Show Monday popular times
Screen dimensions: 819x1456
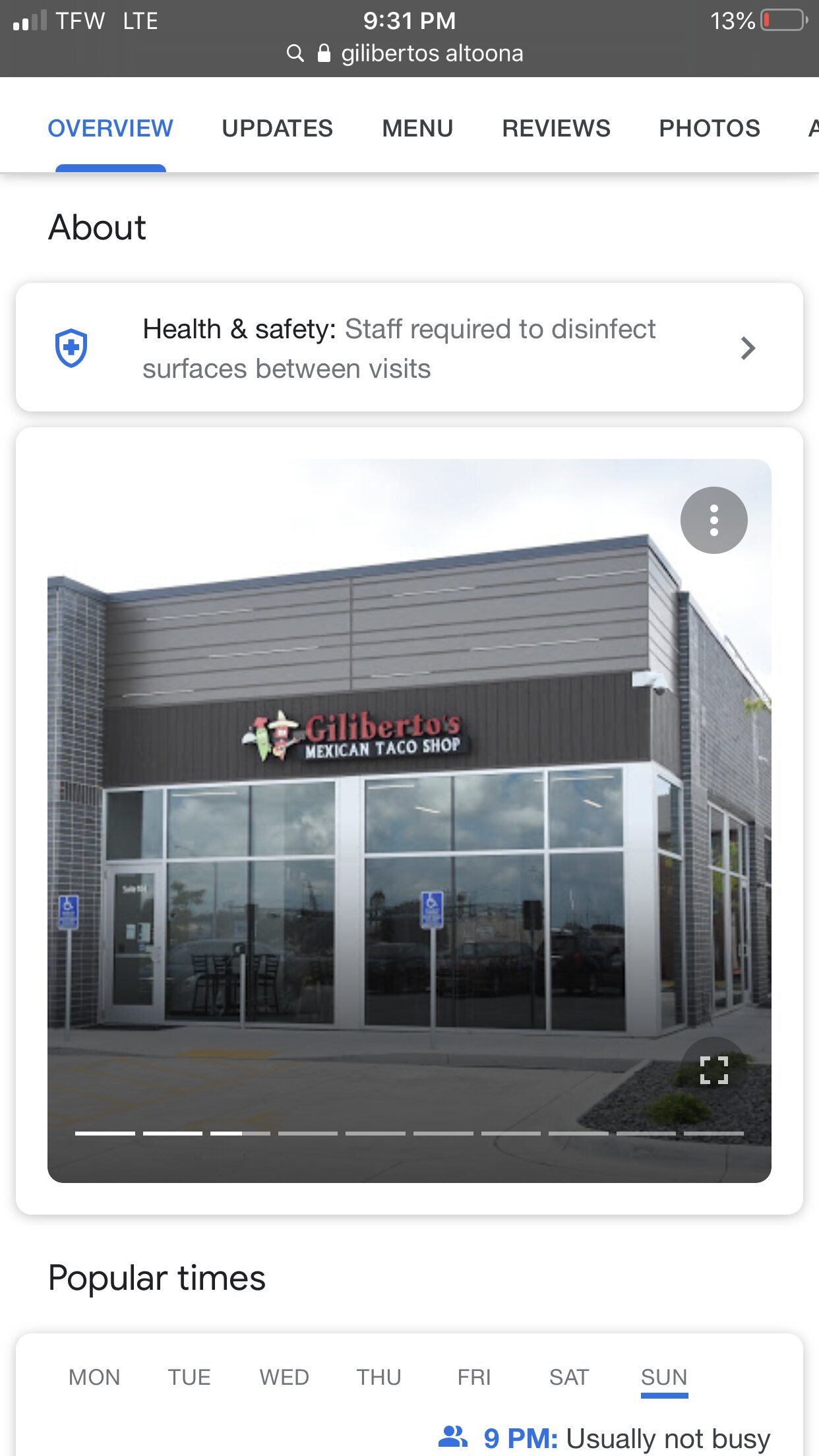[94, 1377]
